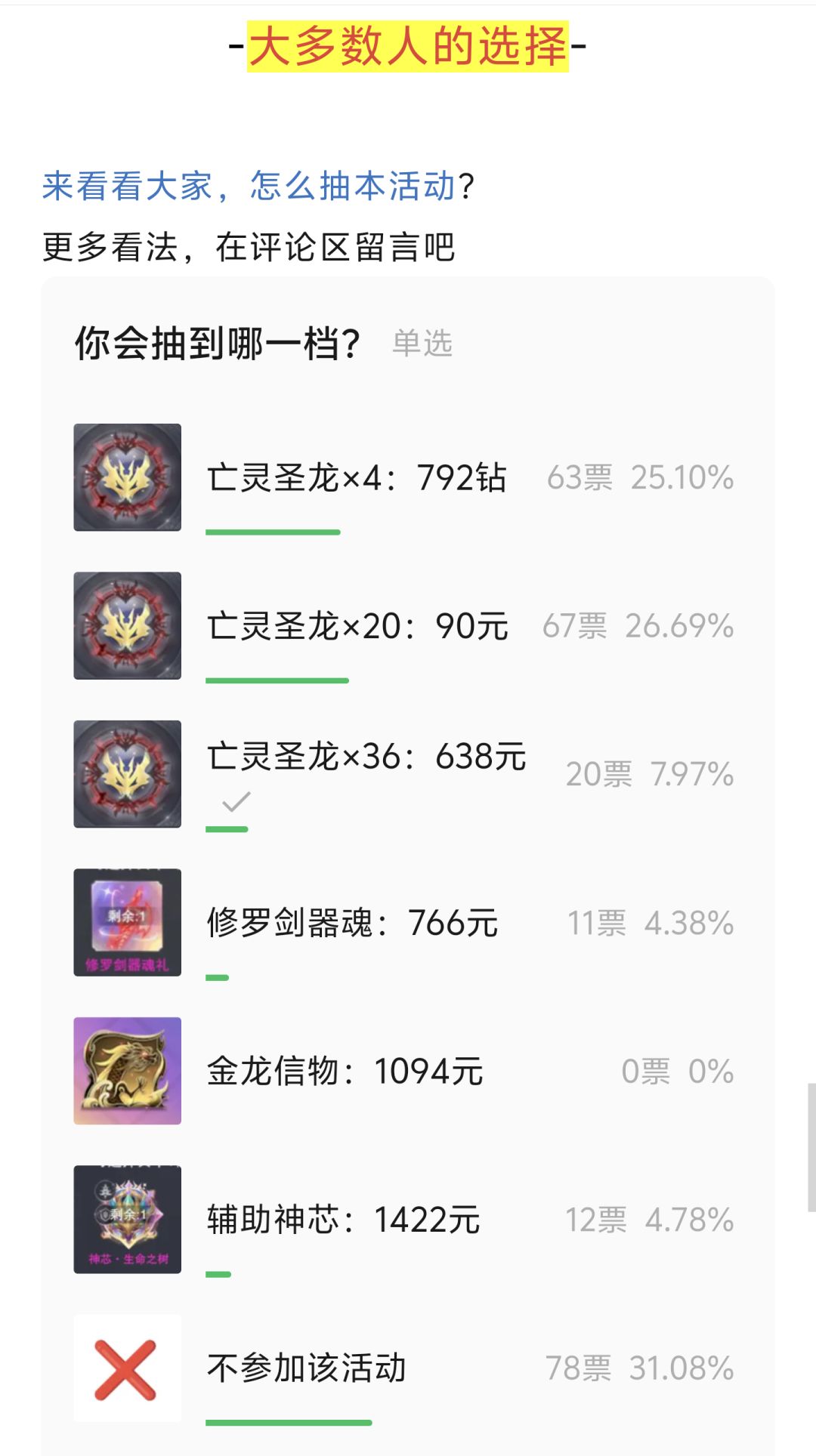Click the 单选 label next to poll title
This screenshot has height=1456, width=816.
click(422, 344)
